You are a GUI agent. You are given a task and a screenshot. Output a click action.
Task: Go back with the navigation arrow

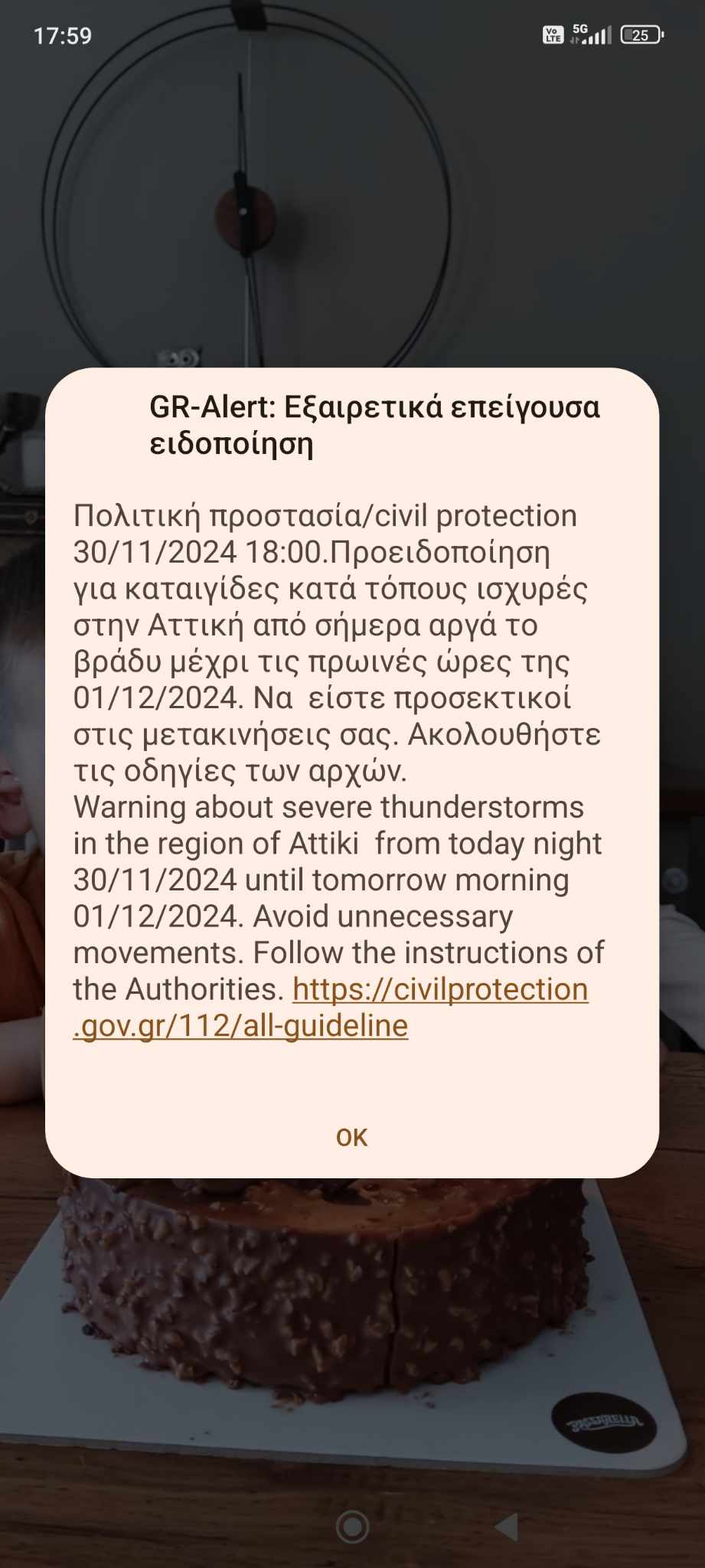coord(507,1526)
